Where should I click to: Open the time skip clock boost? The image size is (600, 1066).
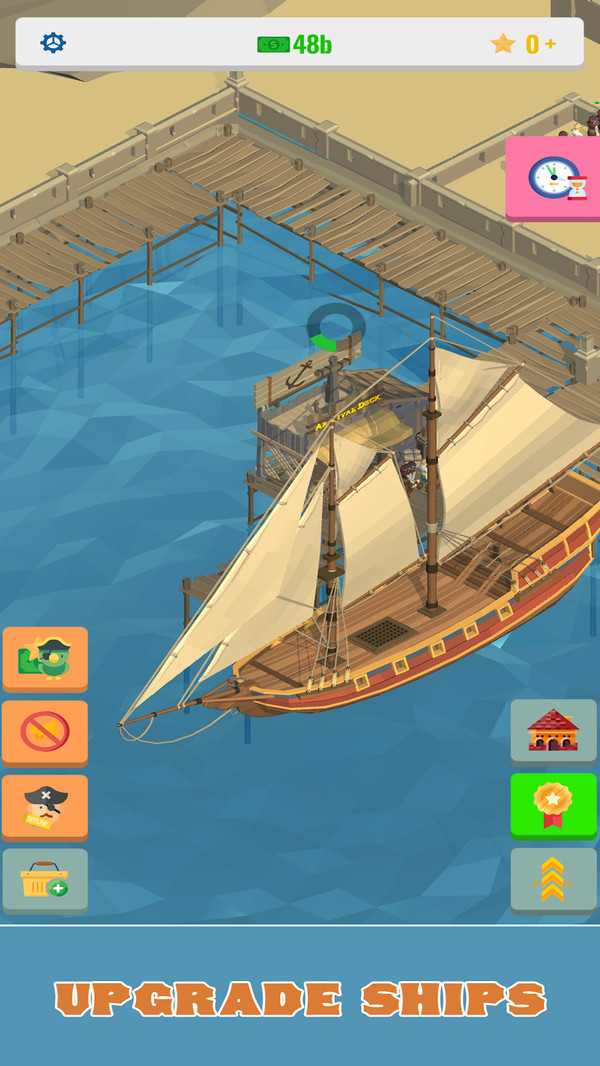554,178
